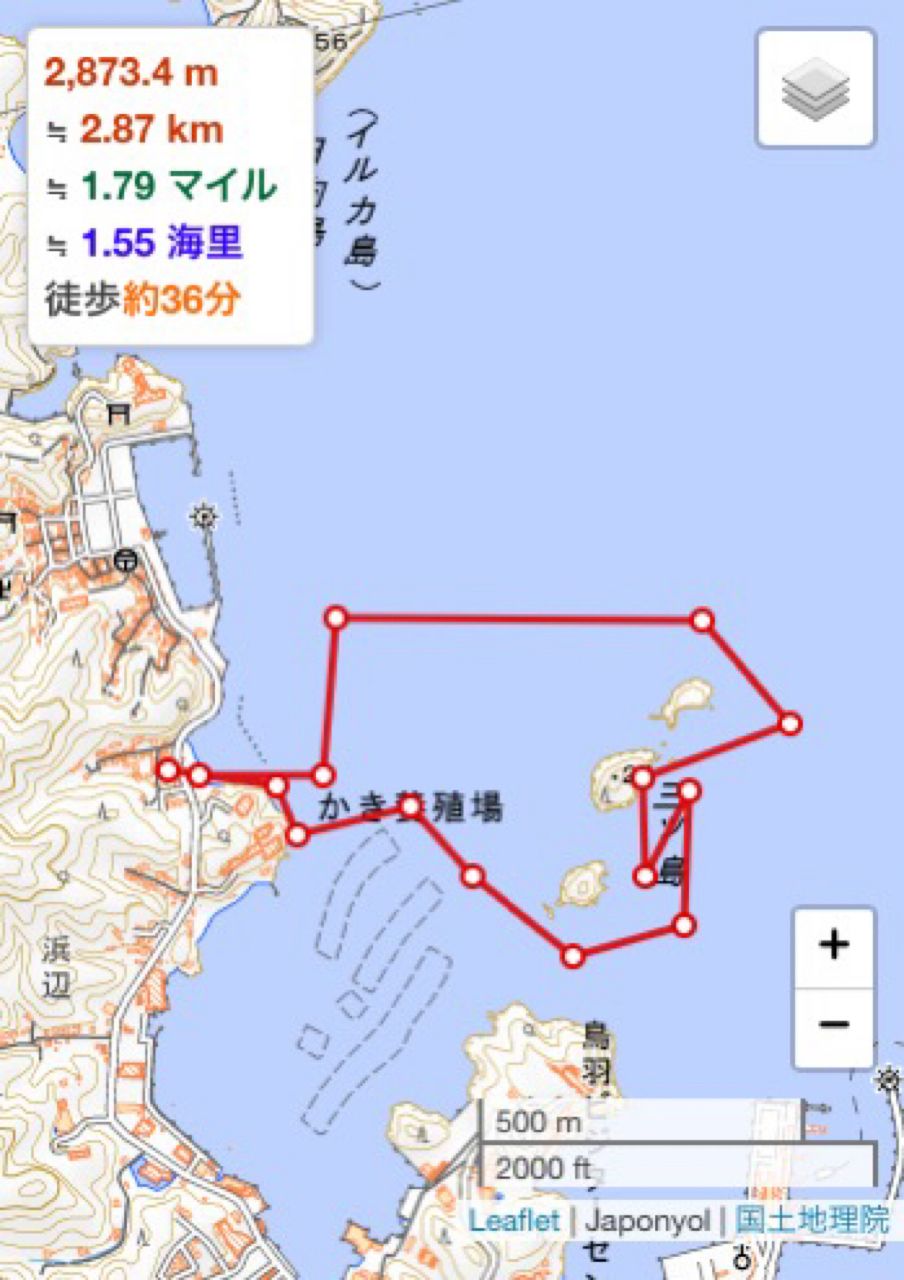
Task: Open the Japonyol attribution link
Action: click(x=648, y=1221)
